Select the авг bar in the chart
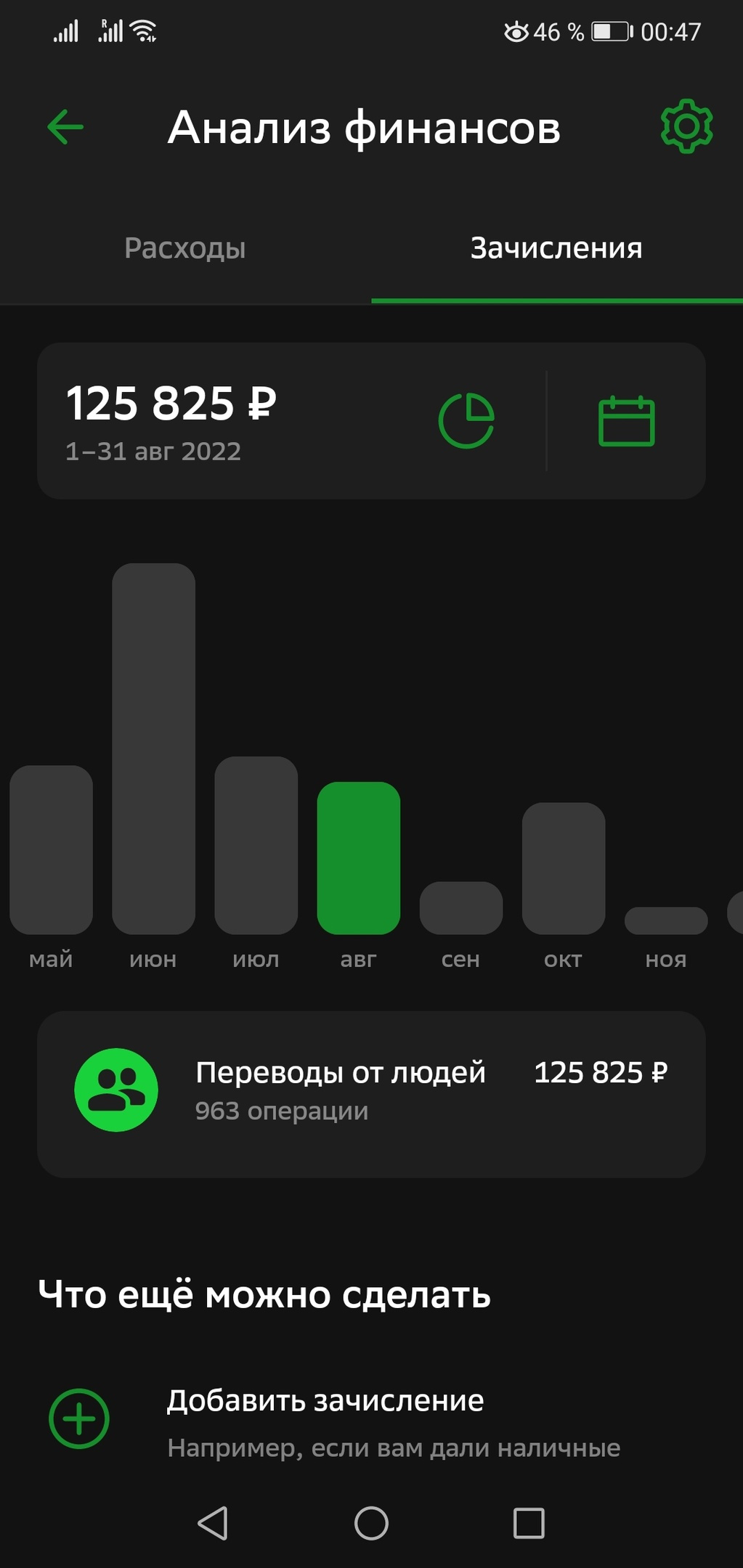 359,858
